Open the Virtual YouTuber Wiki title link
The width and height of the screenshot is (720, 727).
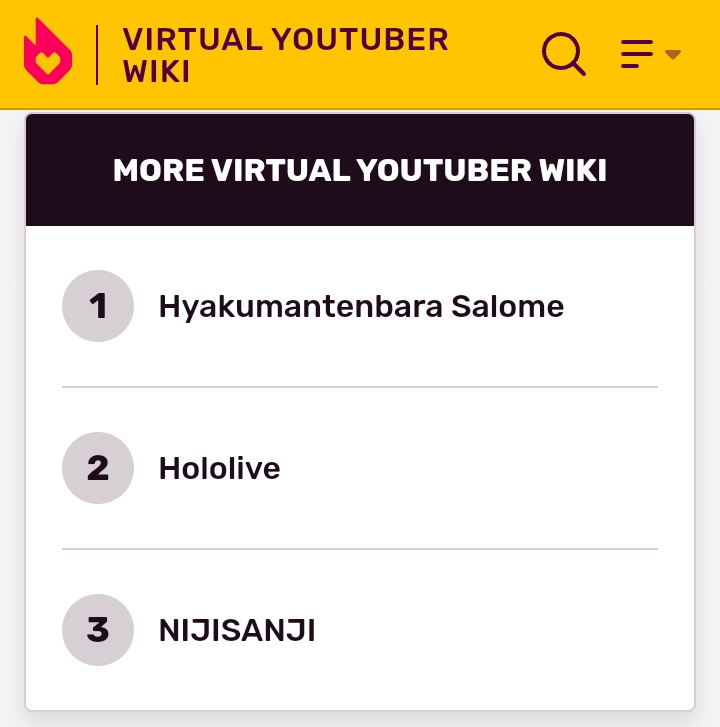point(285,55)
